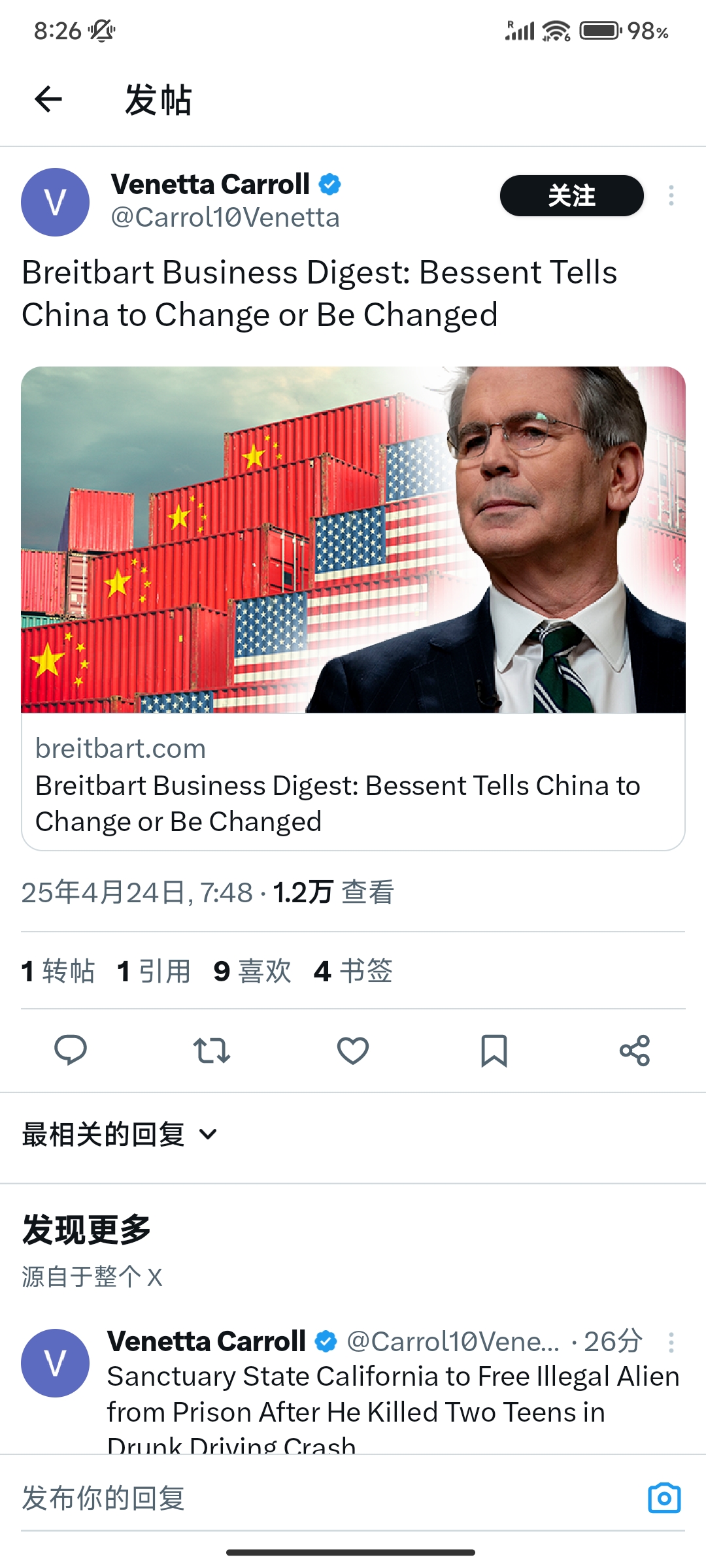Open the main post's overflow menu
Screen dimensions: 706x1568
pyautogui.click(x=671, y=195)
